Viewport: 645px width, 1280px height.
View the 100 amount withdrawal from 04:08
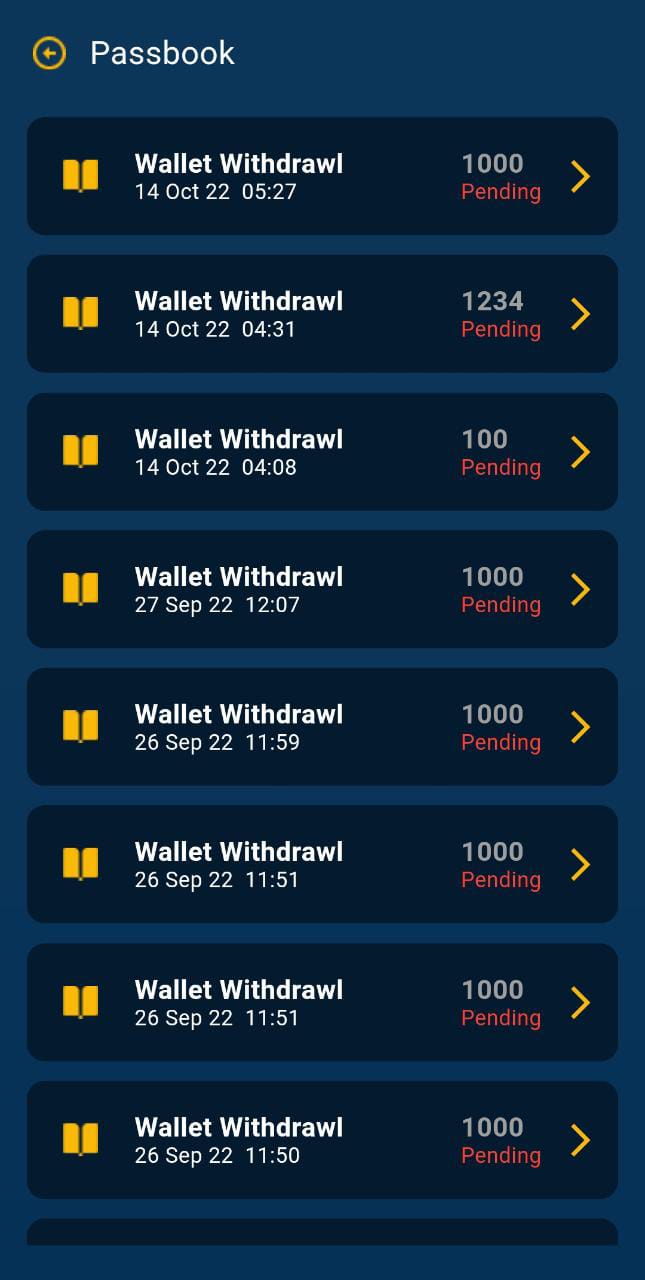[322, 452]
